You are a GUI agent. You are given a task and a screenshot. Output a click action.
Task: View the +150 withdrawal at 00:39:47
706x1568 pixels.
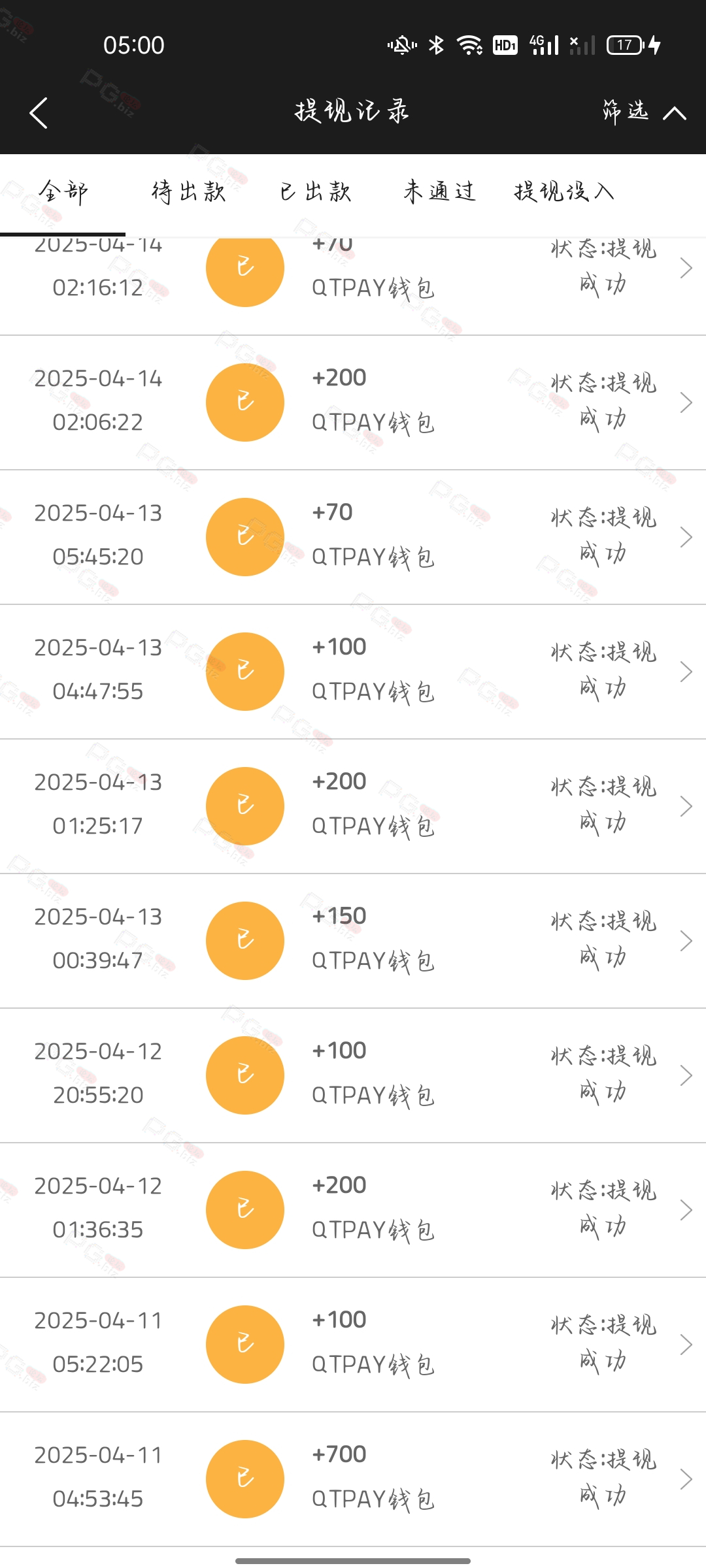(353, 941)
